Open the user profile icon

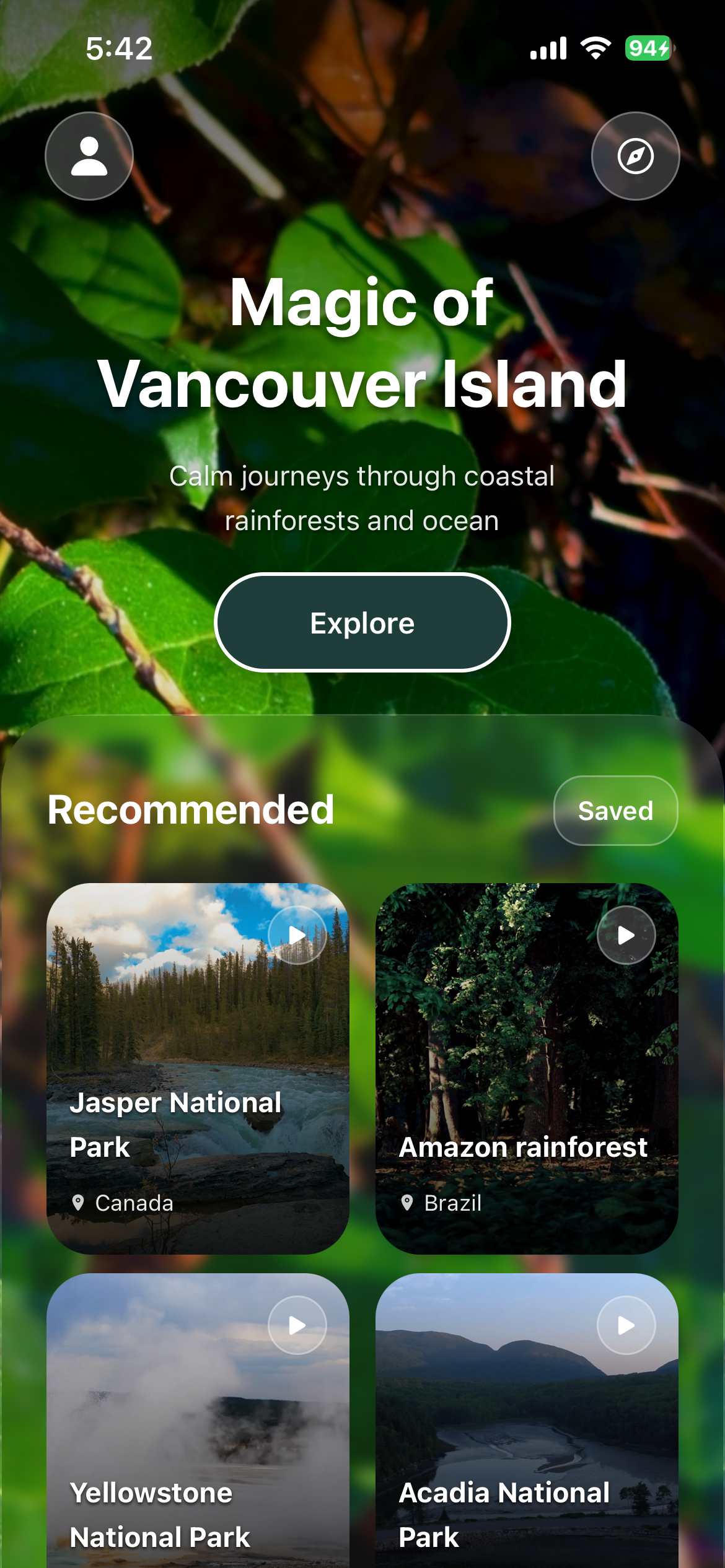[x=89, y=156]
